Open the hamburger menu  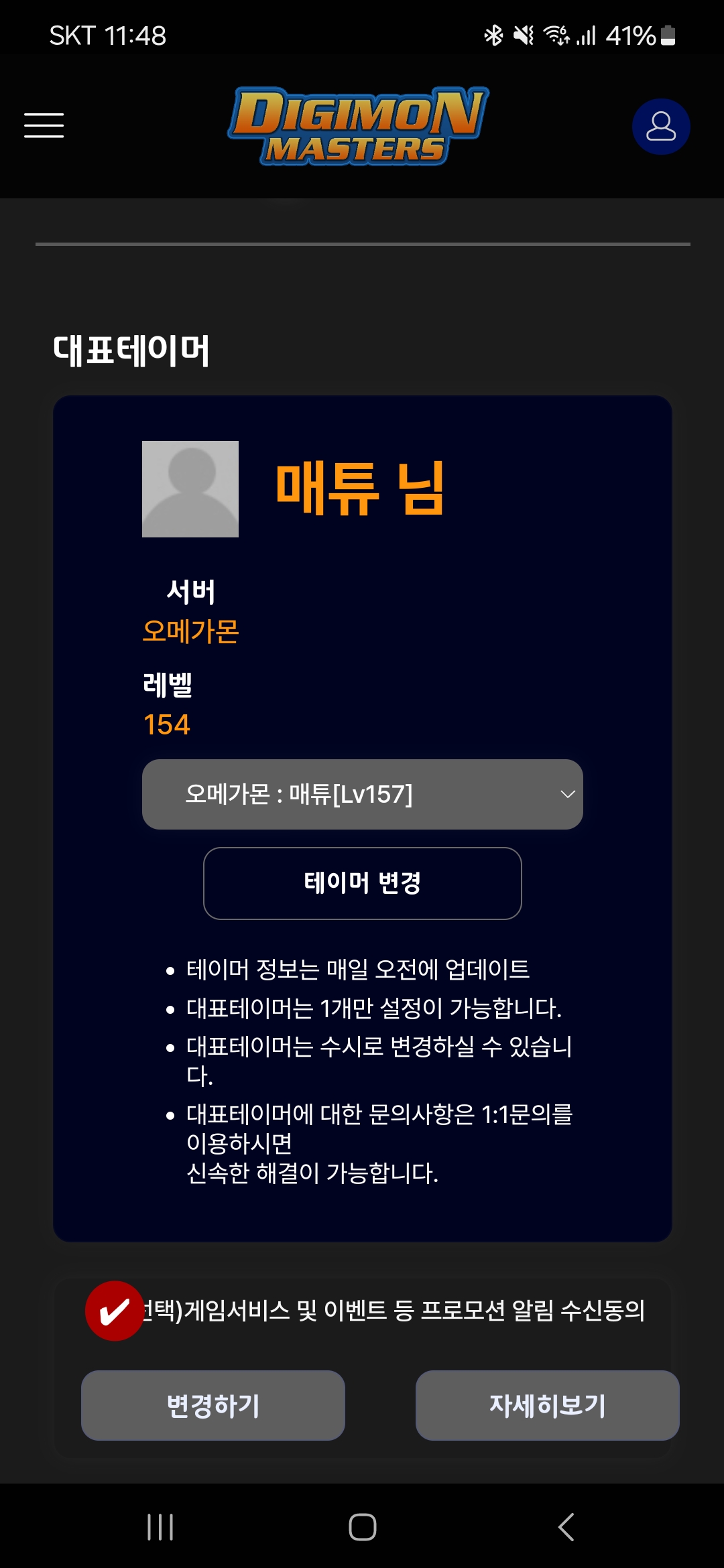[44, 125]
